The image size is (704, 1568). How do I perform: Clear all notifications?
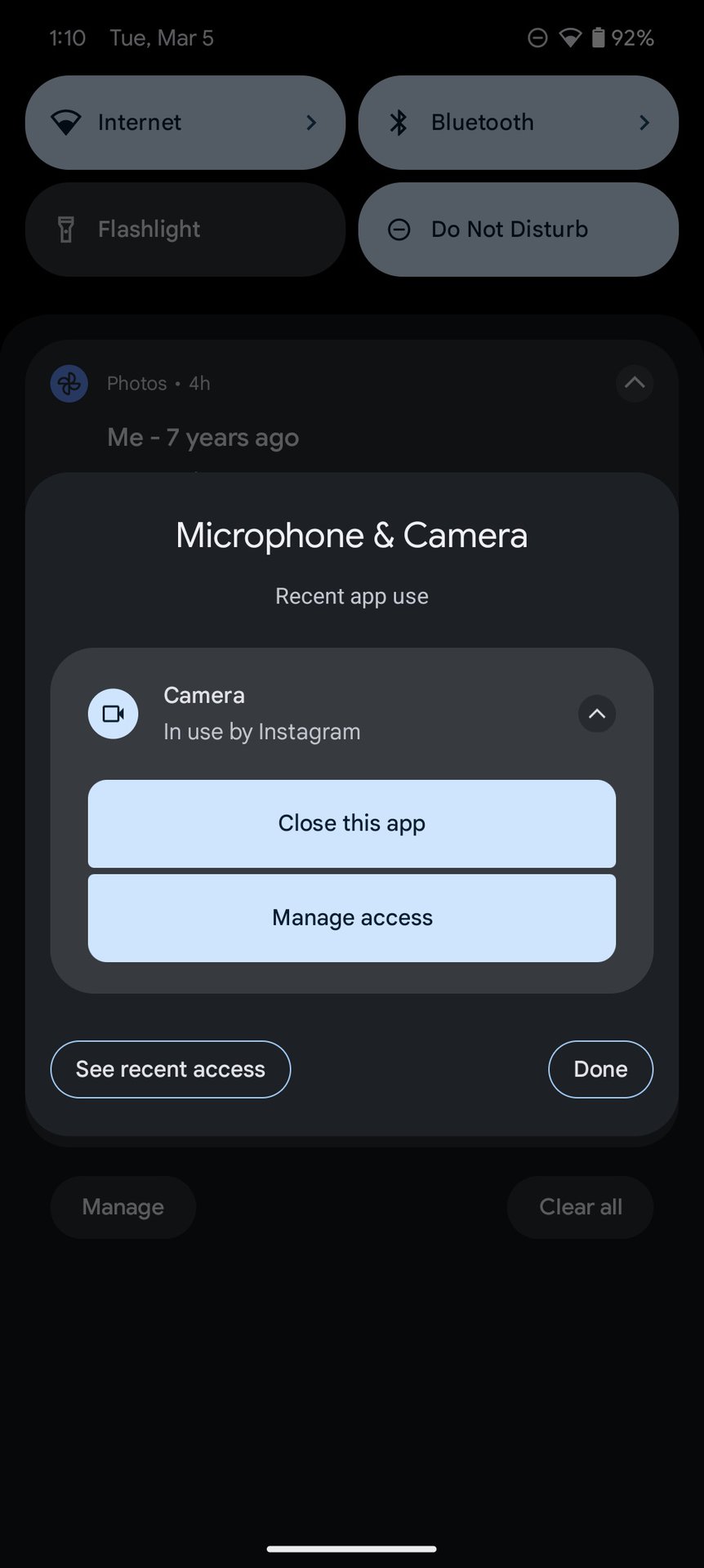click(x=581, y=1207)
